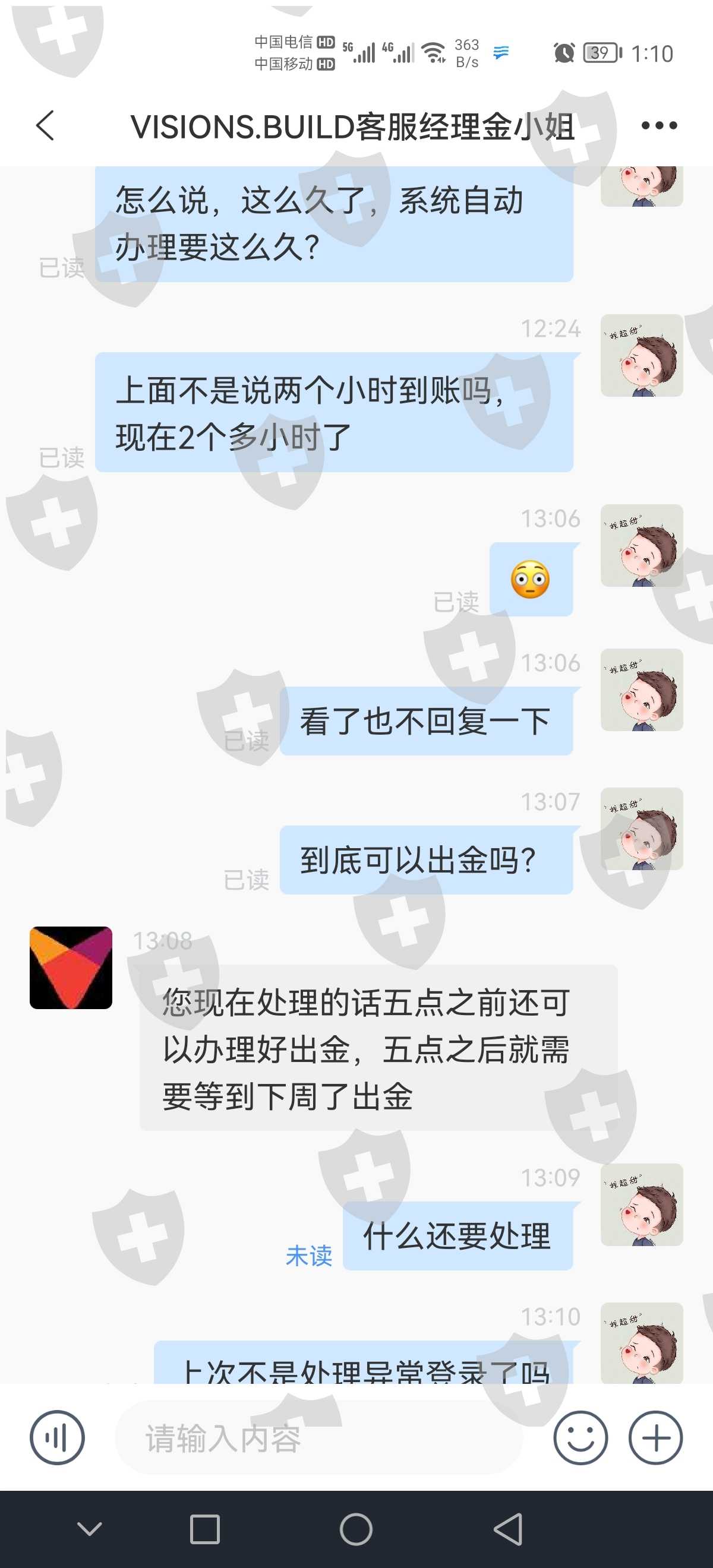Open the emoji picker
The height and width of the screenshot is (1568, 713).
click(x=581, y=1438)
